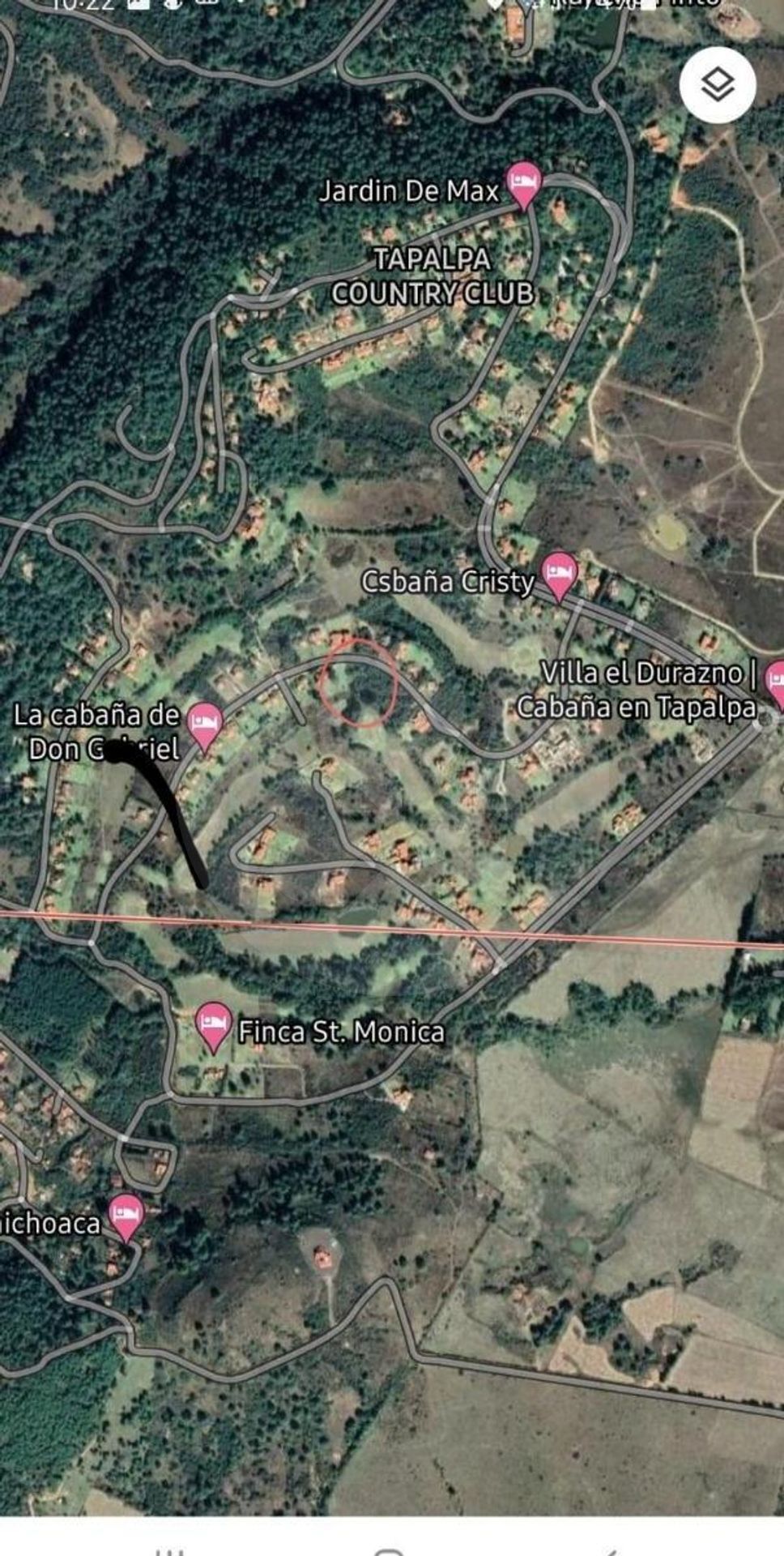The width and height of the screenshot is (784, 1556).
Task: Open the Villa el Durazno lodging pin
Action: pyautogui.click(x=776, y=681)
